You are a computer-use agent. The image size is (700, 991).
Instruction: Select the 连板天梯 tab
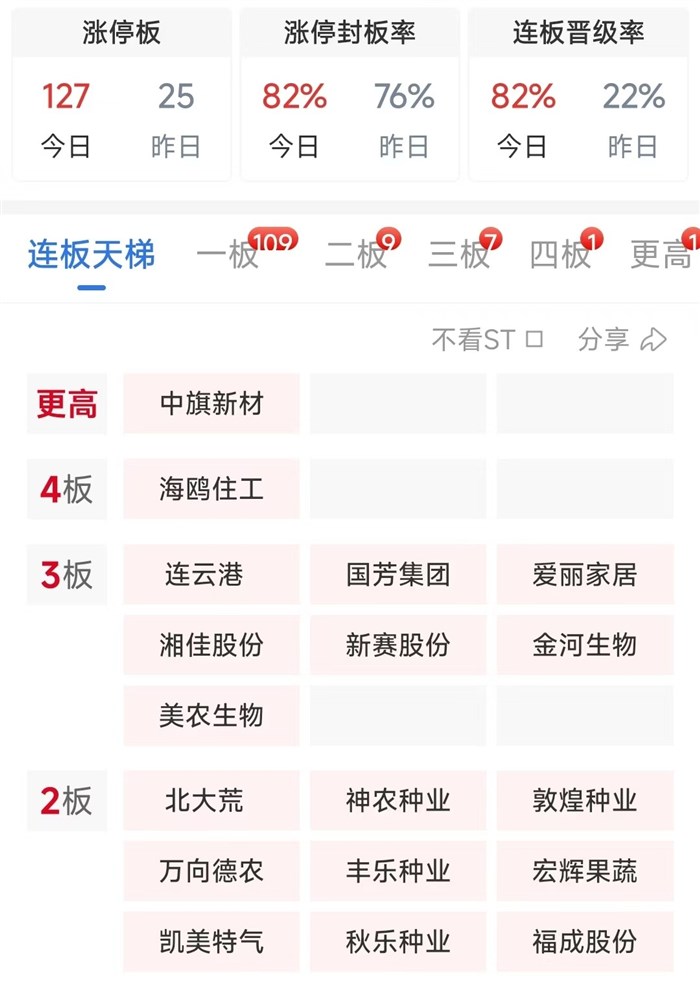(91, 255)
